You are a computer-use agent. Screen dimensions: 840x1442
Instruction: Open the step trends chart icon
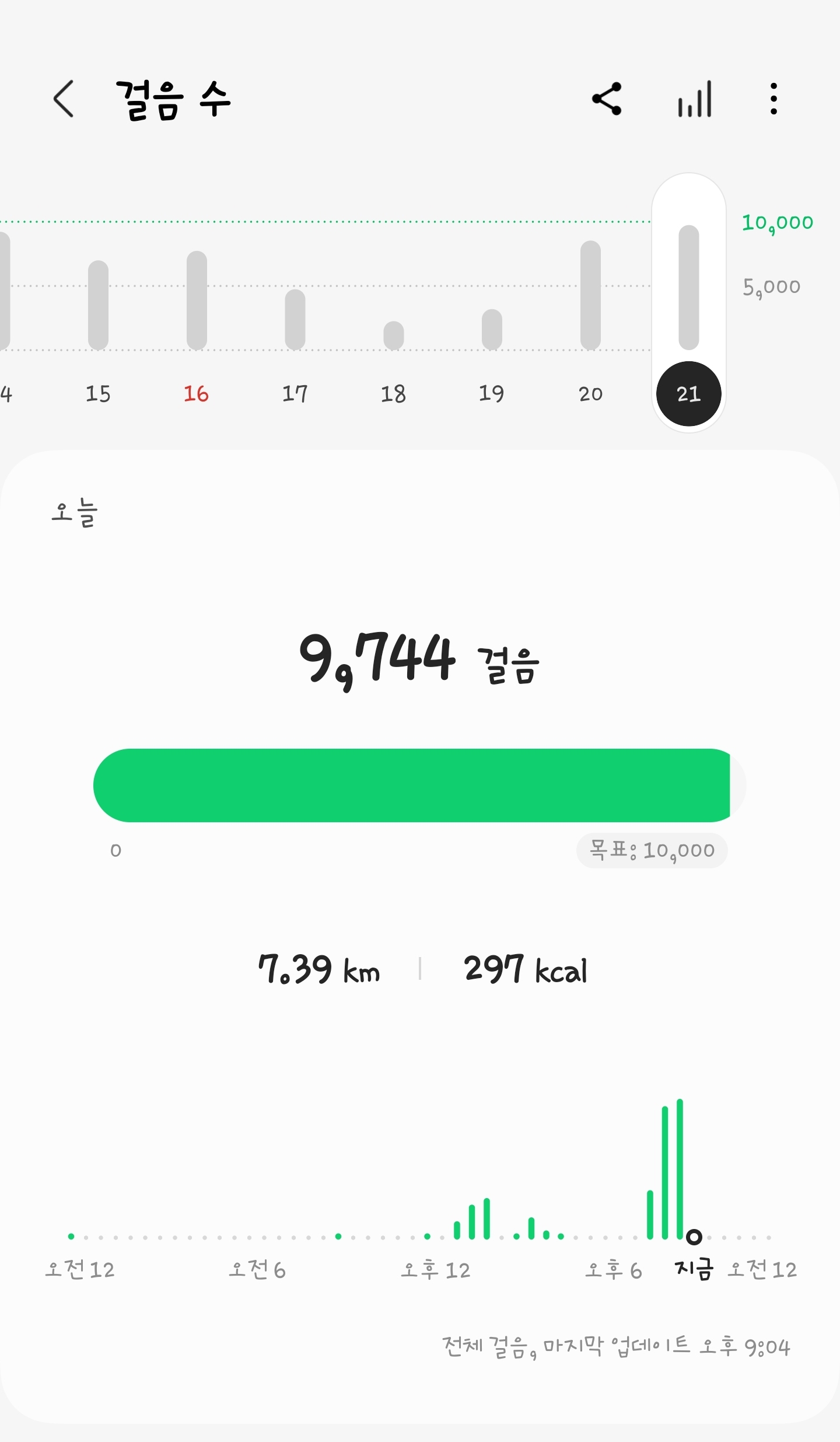694,99
